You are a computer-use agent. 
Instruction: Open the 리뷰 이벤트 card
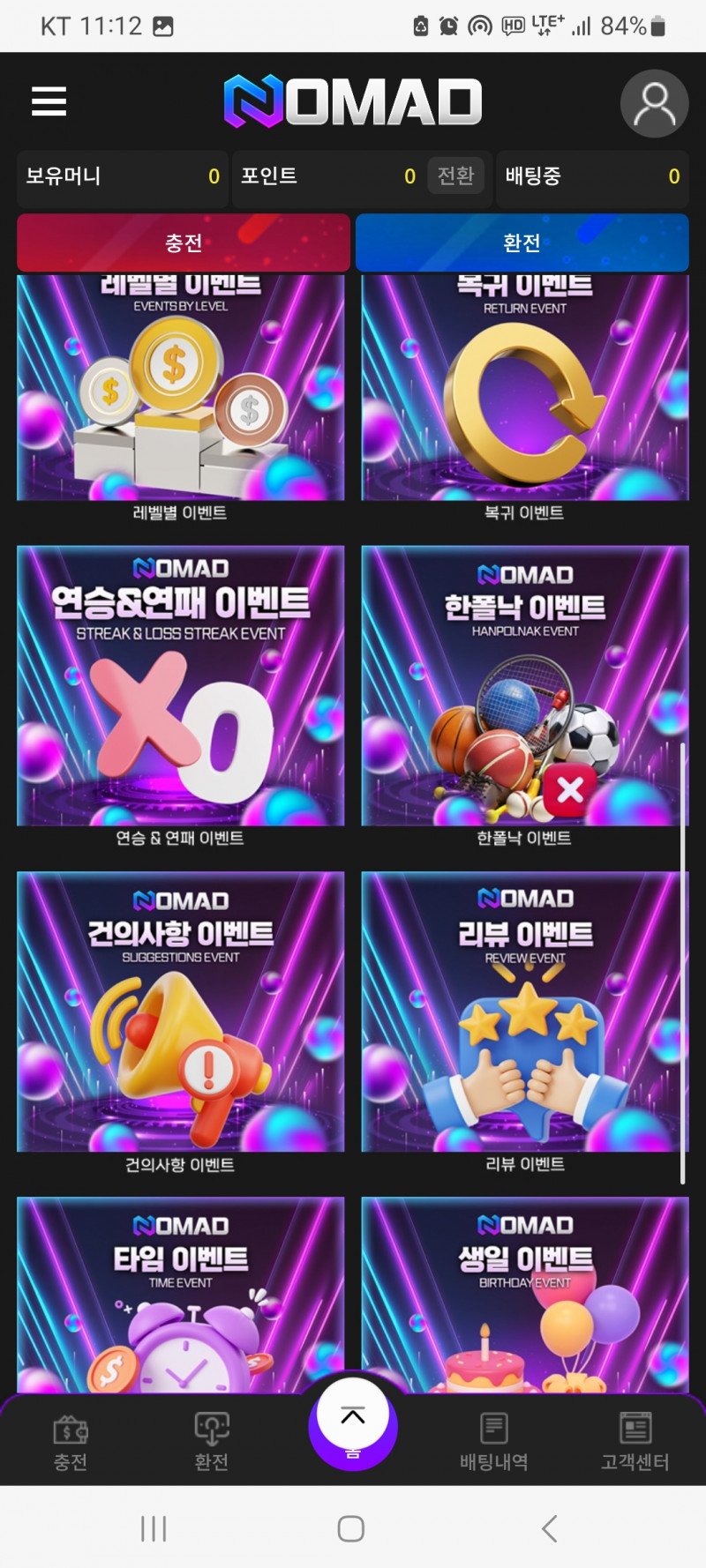coord(524,1014)
